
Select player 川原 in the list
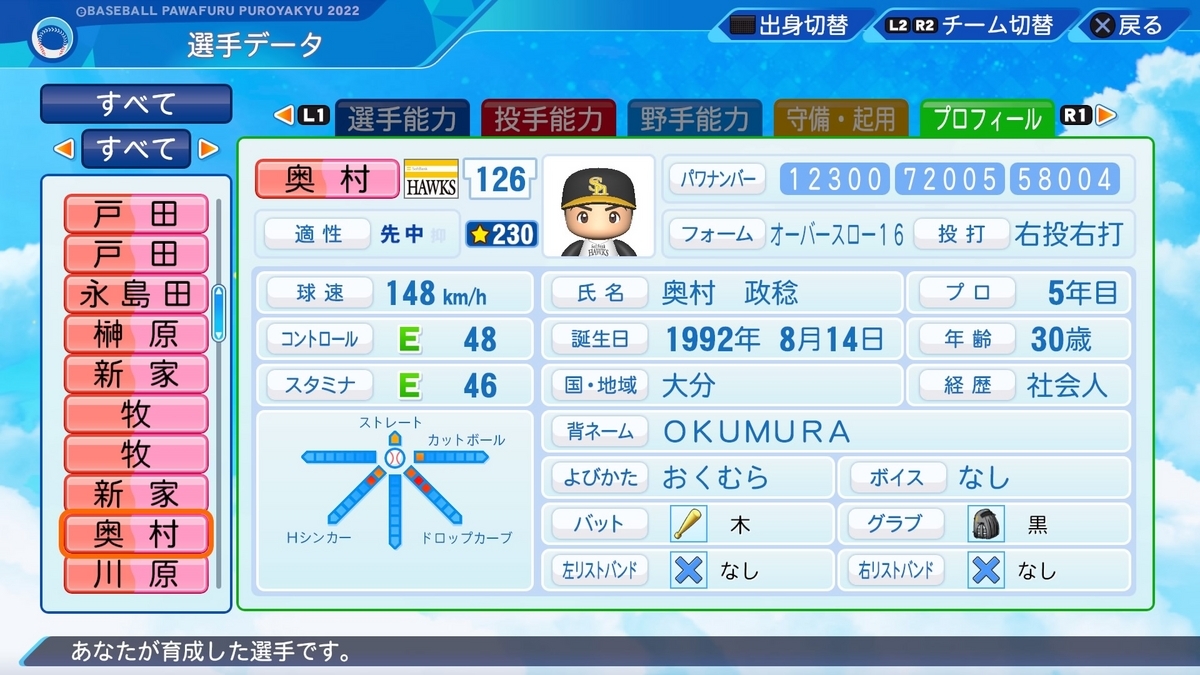[x=136, y=574]
